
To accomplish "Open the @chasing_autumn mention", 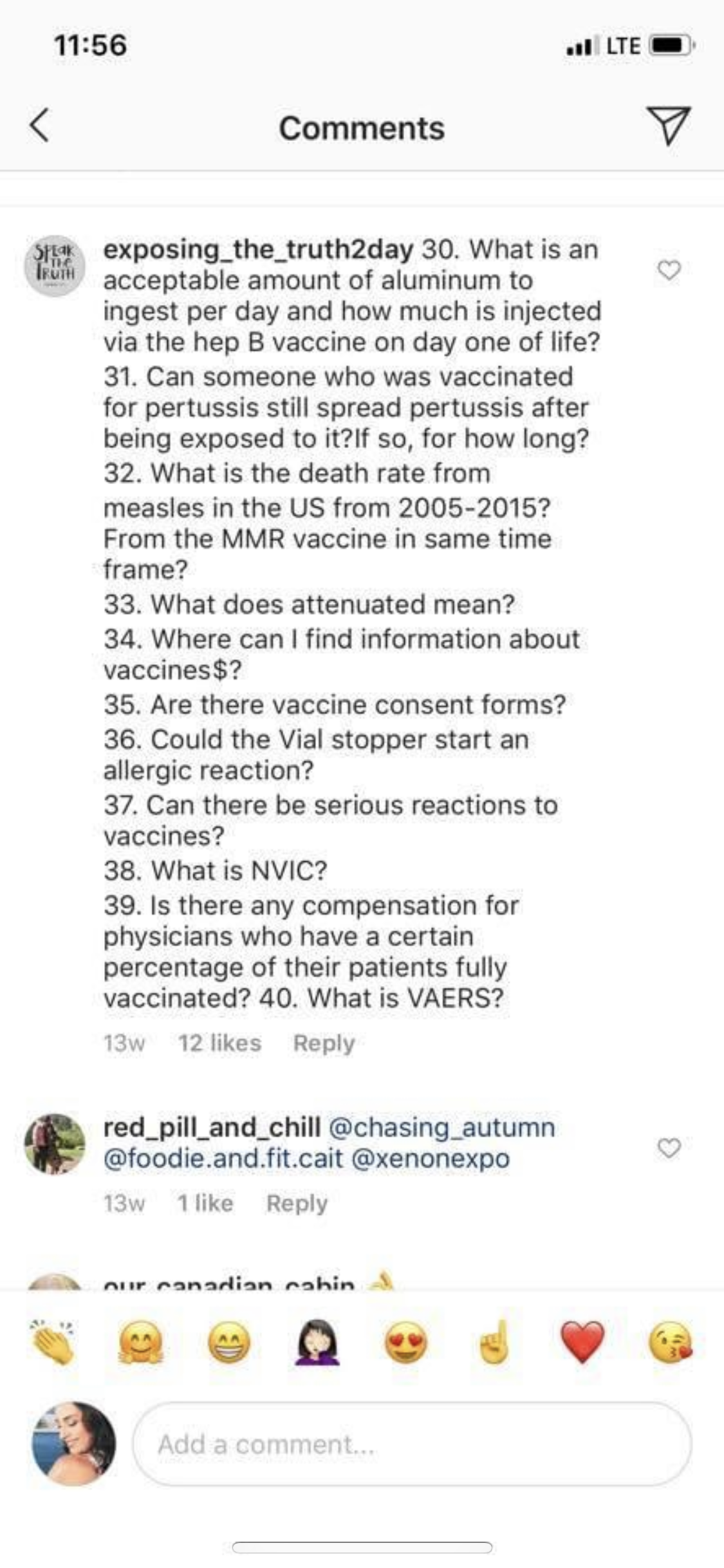I will pos(441,1127).
